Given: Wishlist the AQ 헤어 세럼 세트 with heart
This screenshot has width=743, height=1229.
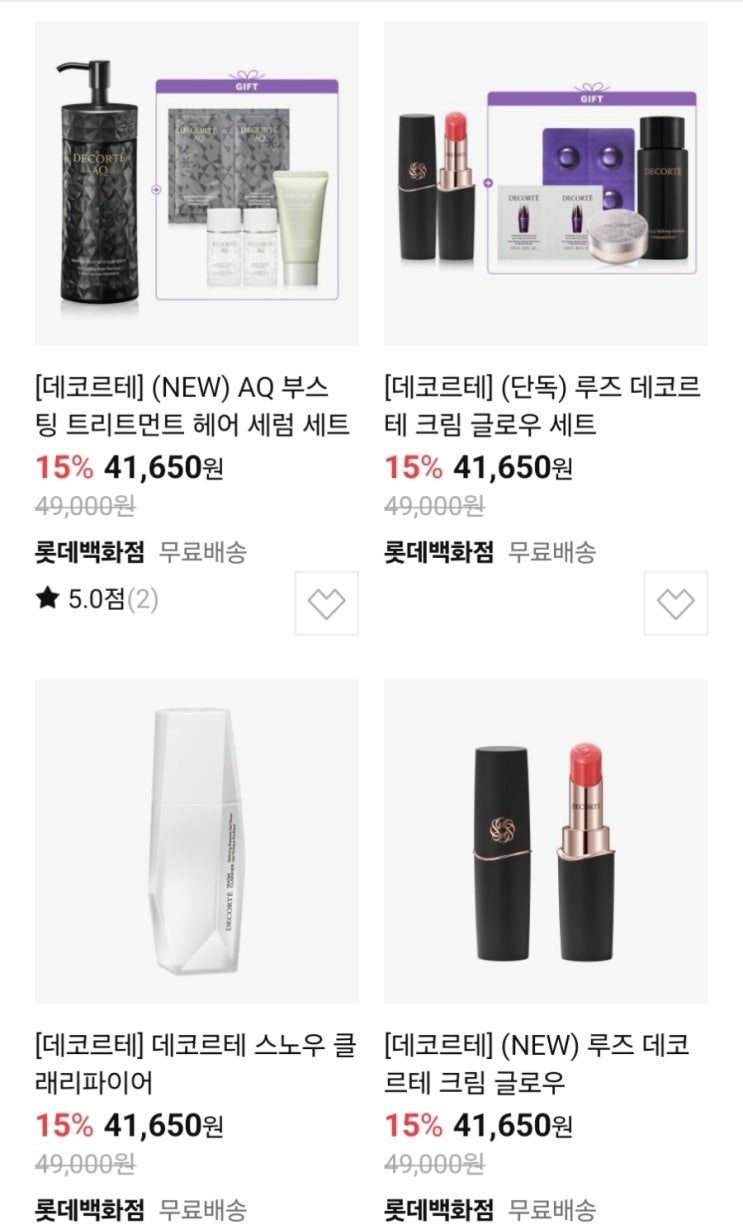Looking at the screenshot, I should pyautogui.click(x=326, y=603).
